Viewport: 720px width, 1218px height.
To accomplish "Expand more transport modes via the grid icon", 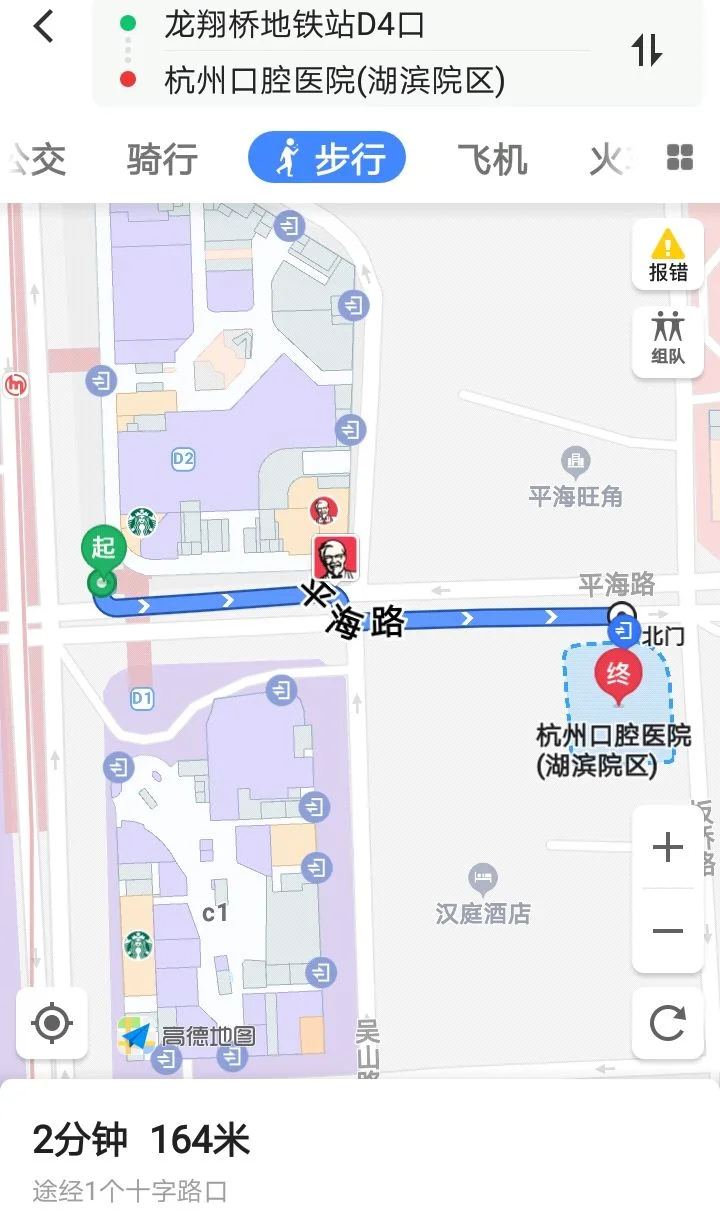I will coord(679,157).
